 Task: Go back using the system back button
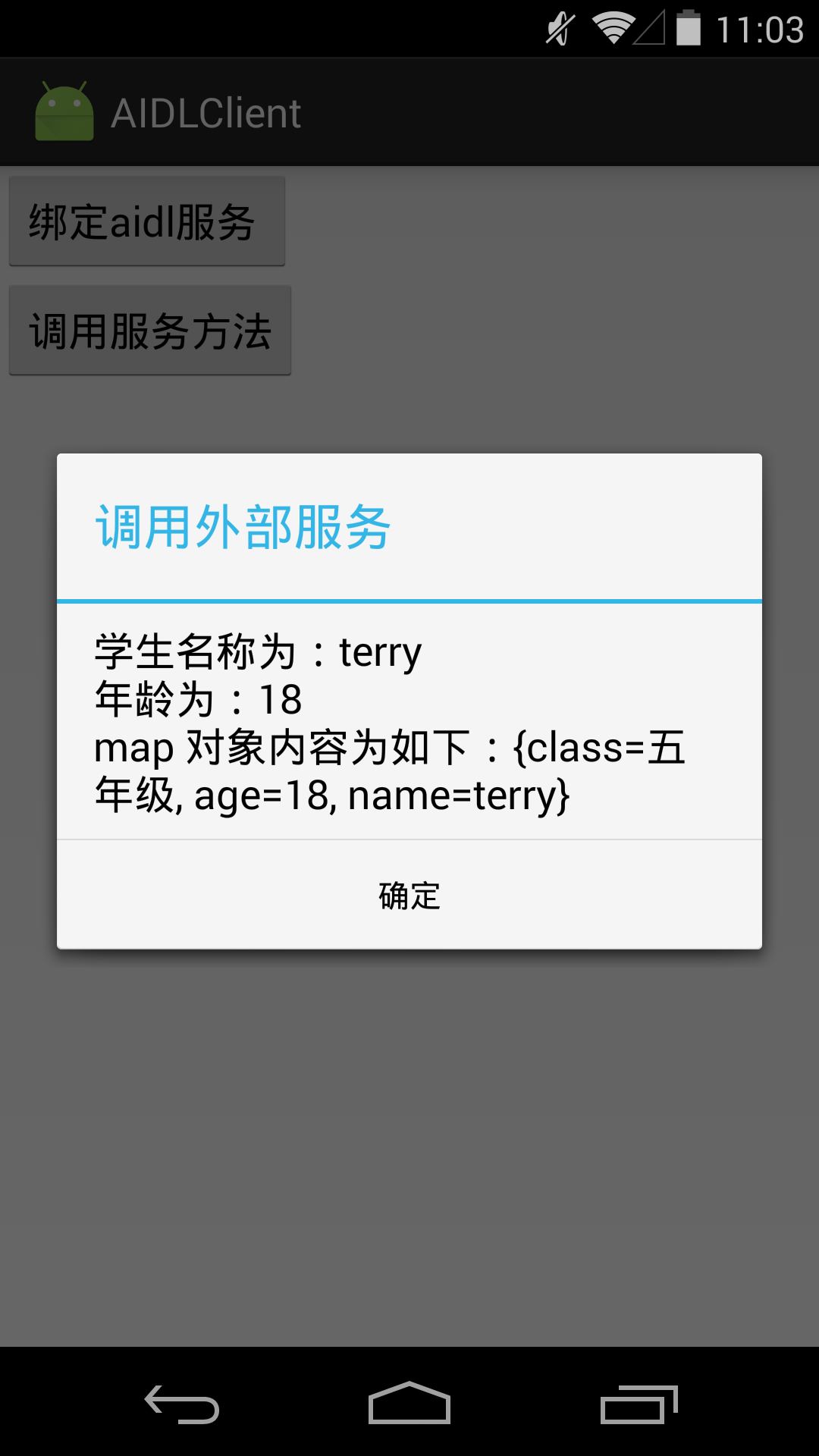pyautogui.click(x=182, y=1404)
